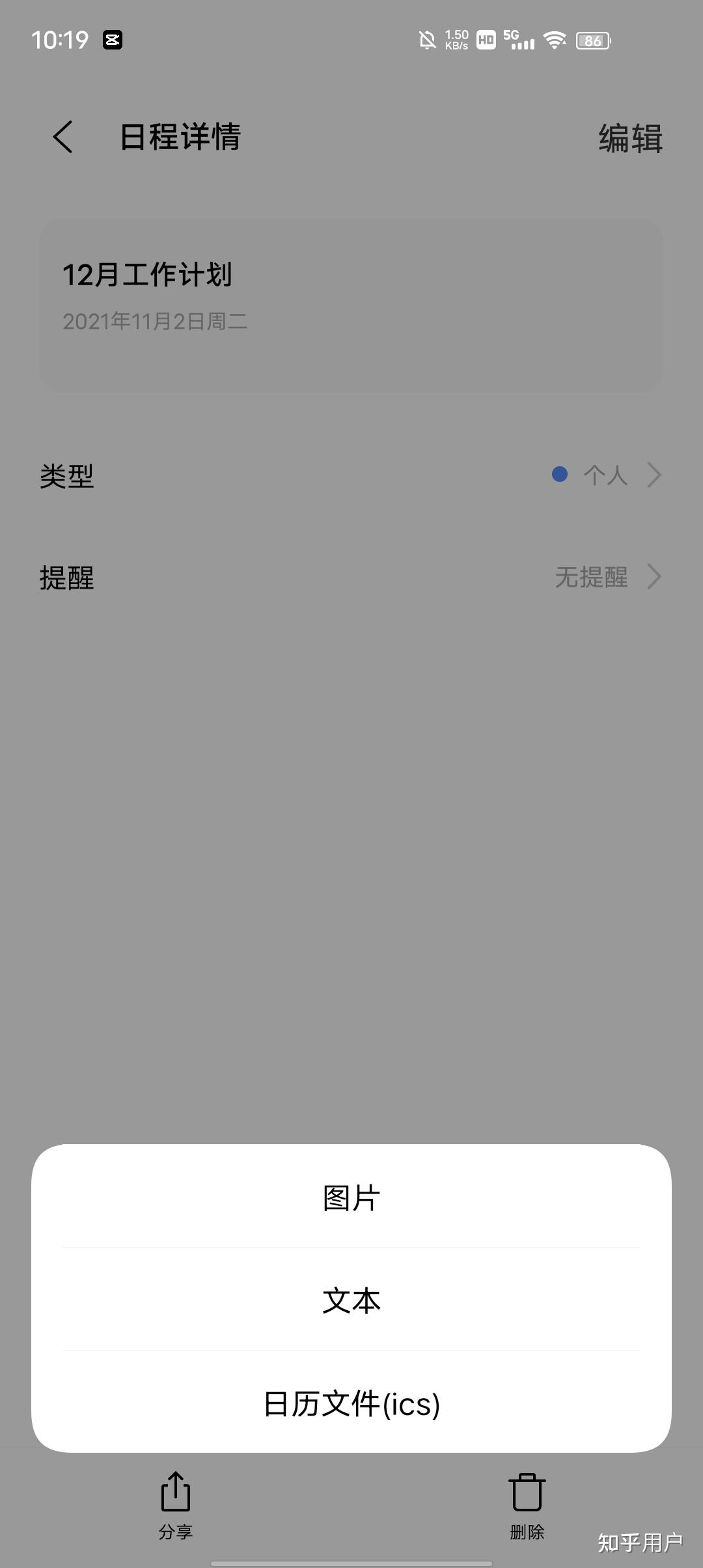Choose 文本 from the share options
703x1568 pixels.
351,1302
